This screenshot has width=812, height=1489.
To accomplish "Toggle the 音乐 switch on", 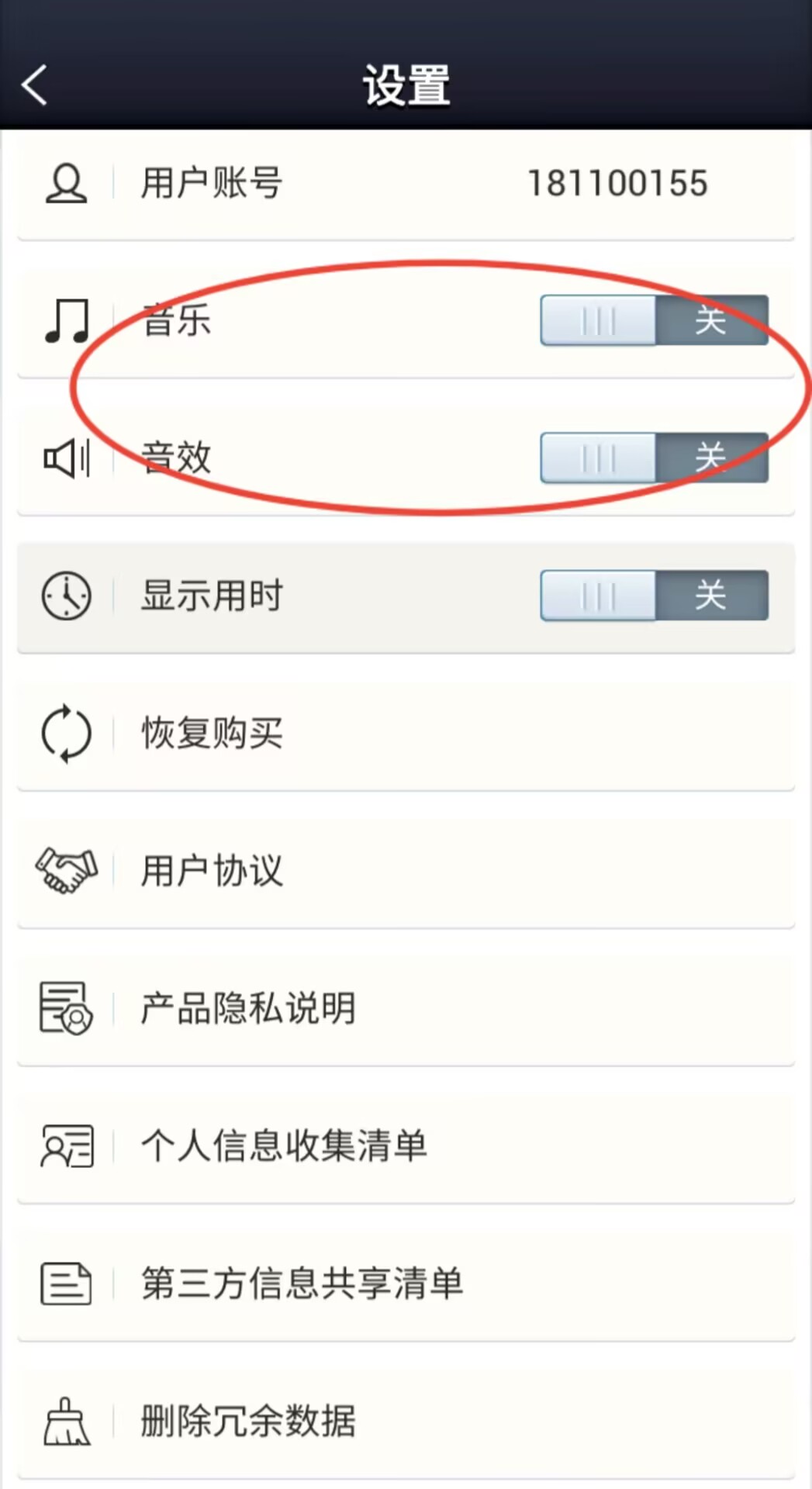I will click(x=654, y=320).
